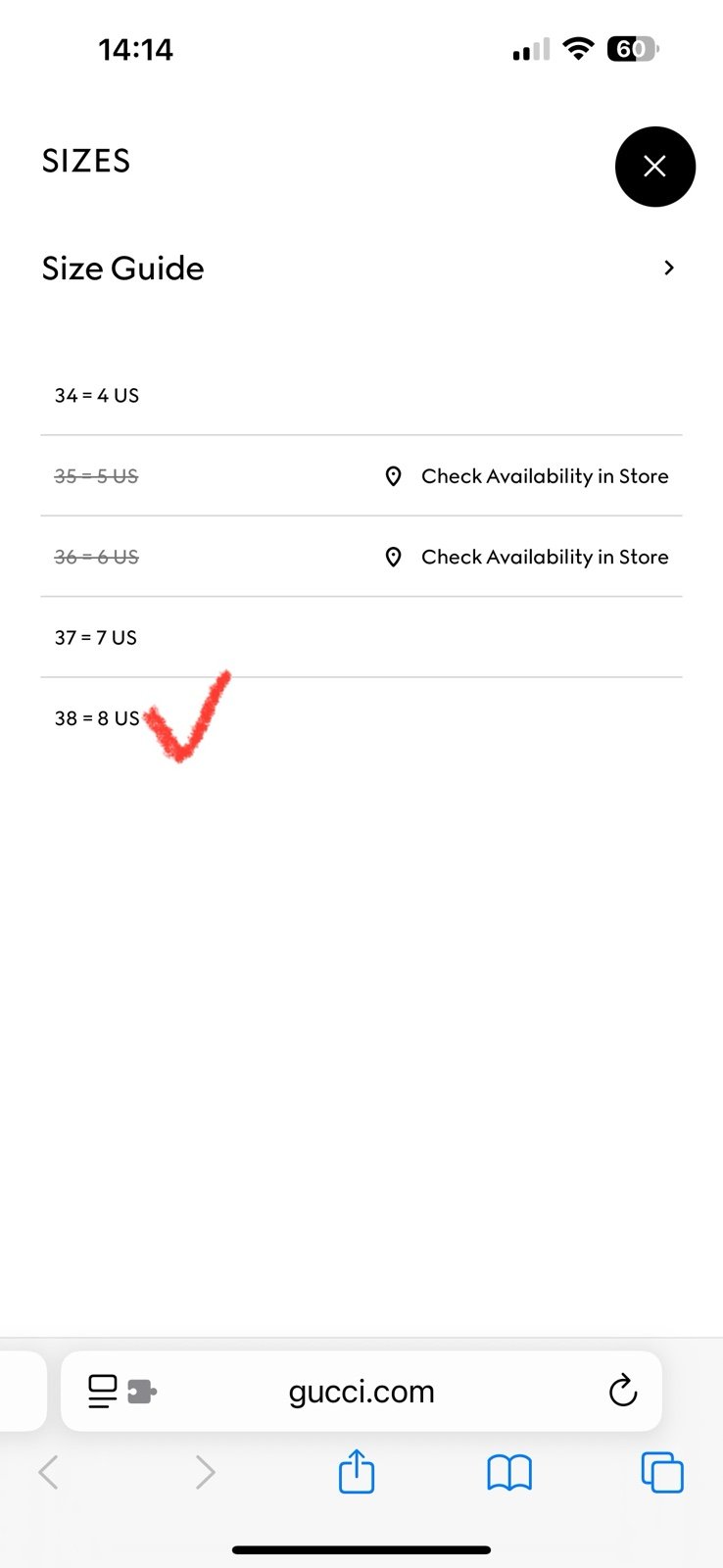Open the page settings menu in address bar
This screenshot has width=723, height=1568.
[121, 1391]
